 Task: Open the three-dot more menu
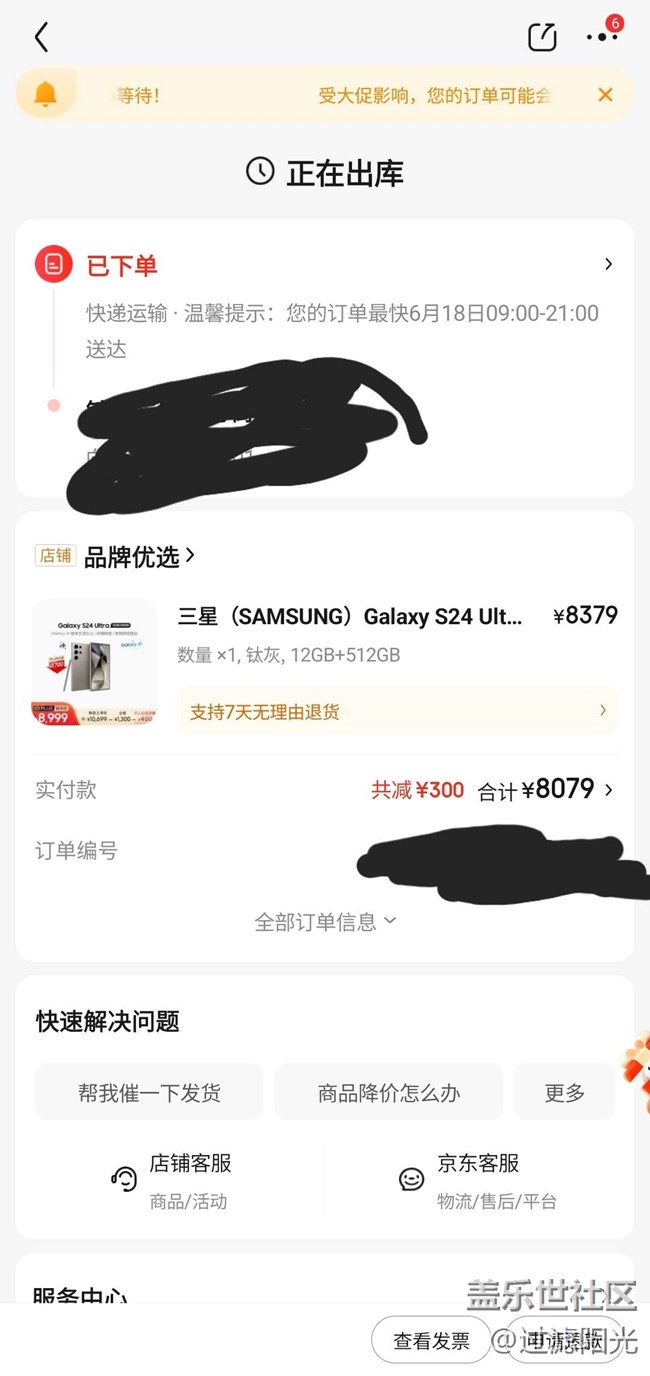point(602,37)
